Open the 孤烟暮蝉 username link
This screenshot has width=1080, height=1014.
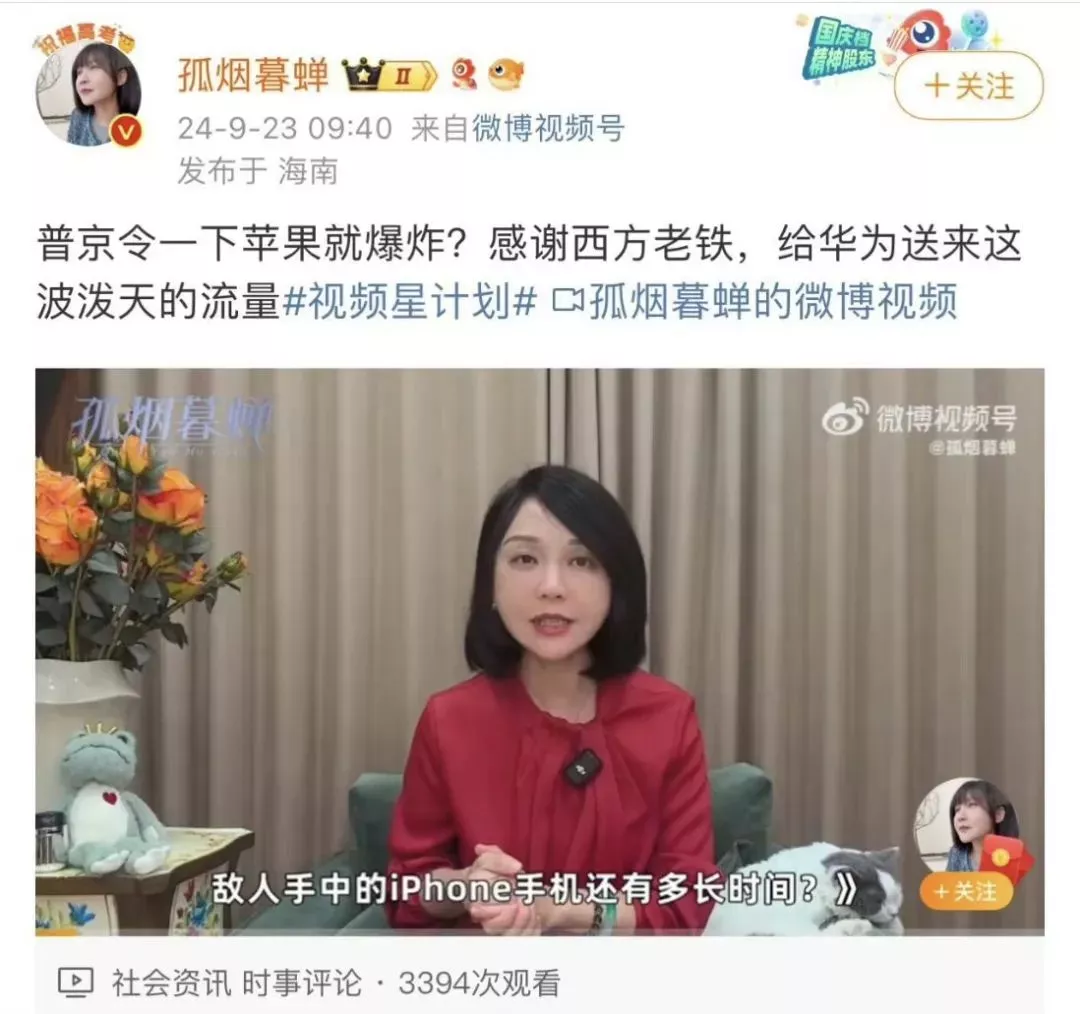pyautogui.click(x=254, y=75)
